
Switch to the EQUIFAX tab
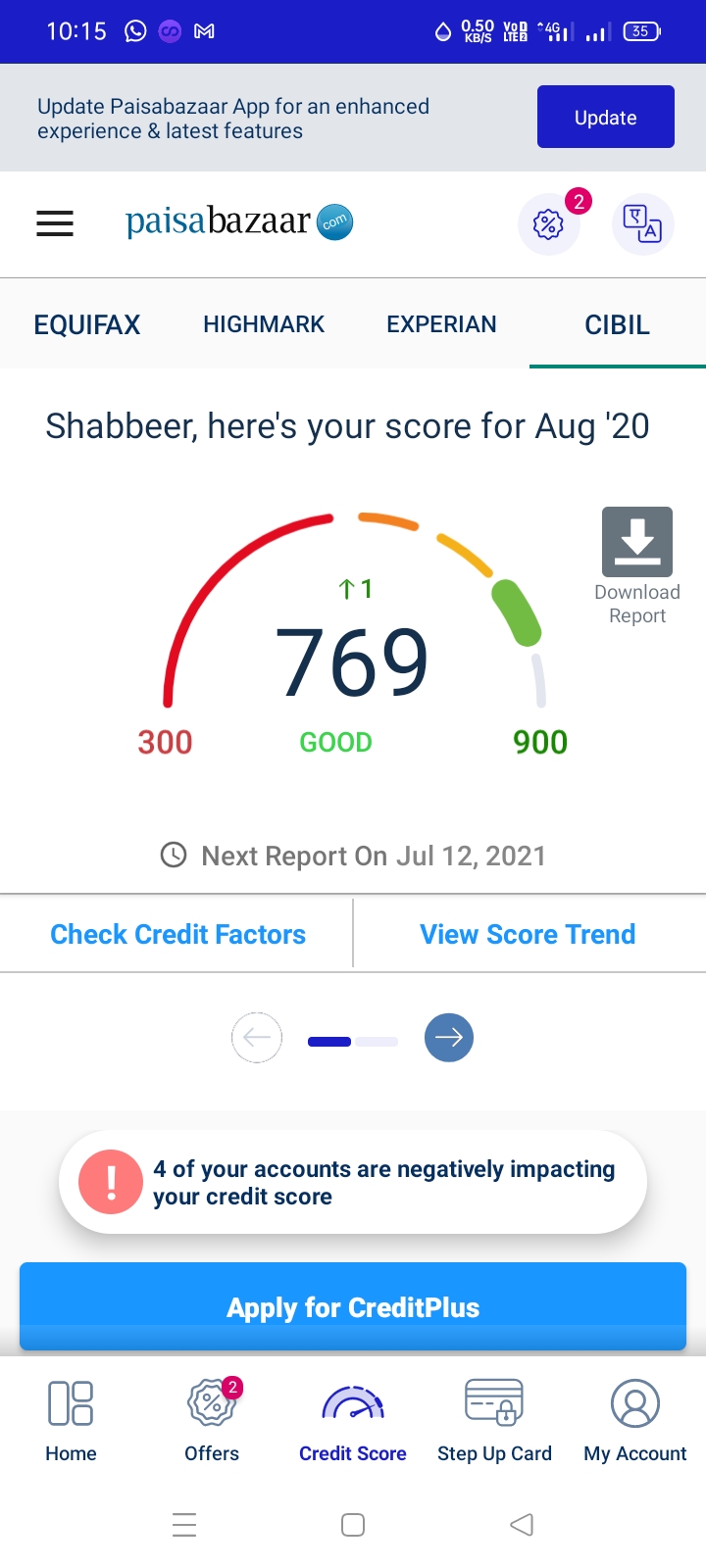(x=87, y=324)
